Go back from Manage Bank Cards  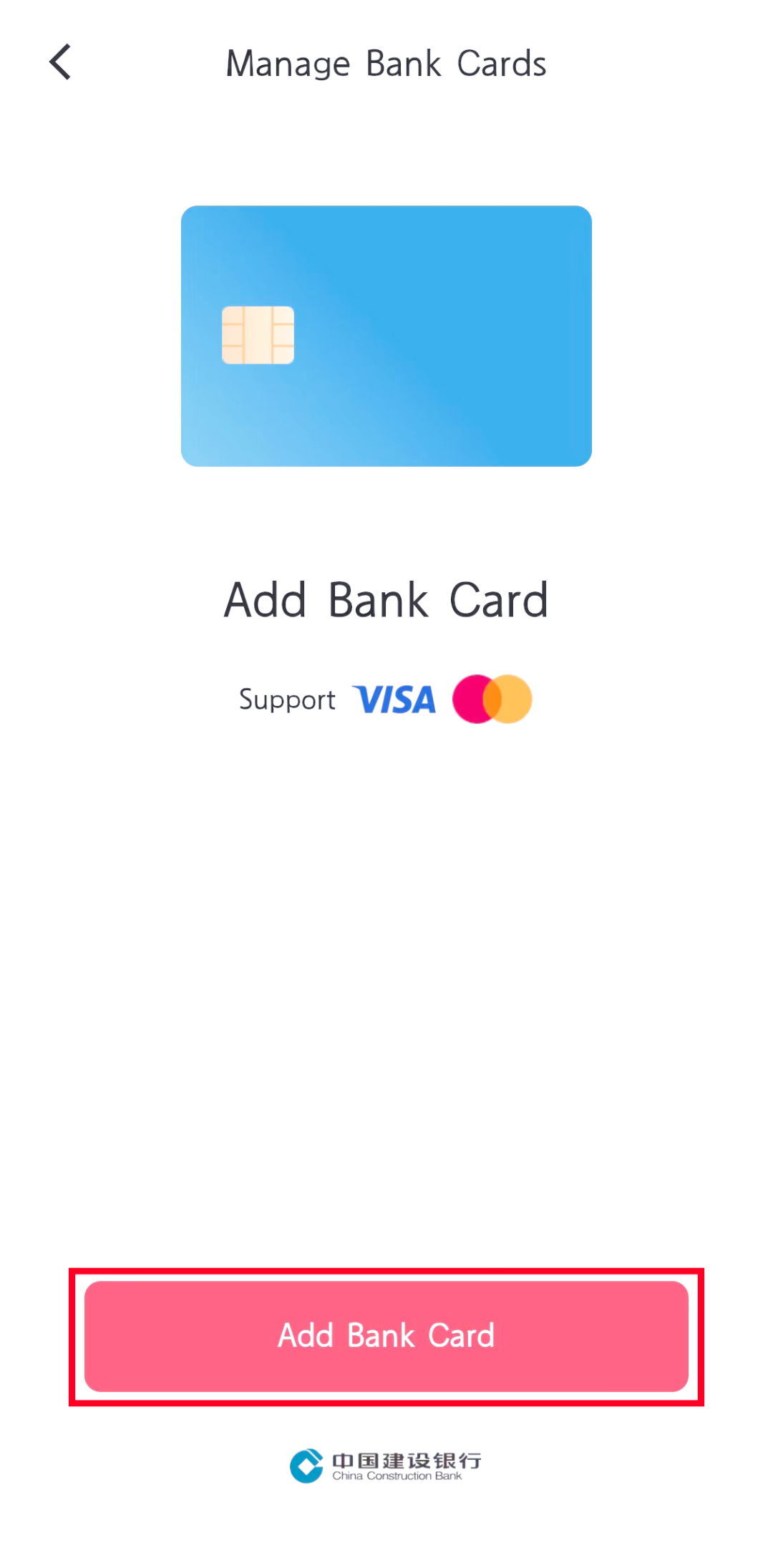coord(61,62)
